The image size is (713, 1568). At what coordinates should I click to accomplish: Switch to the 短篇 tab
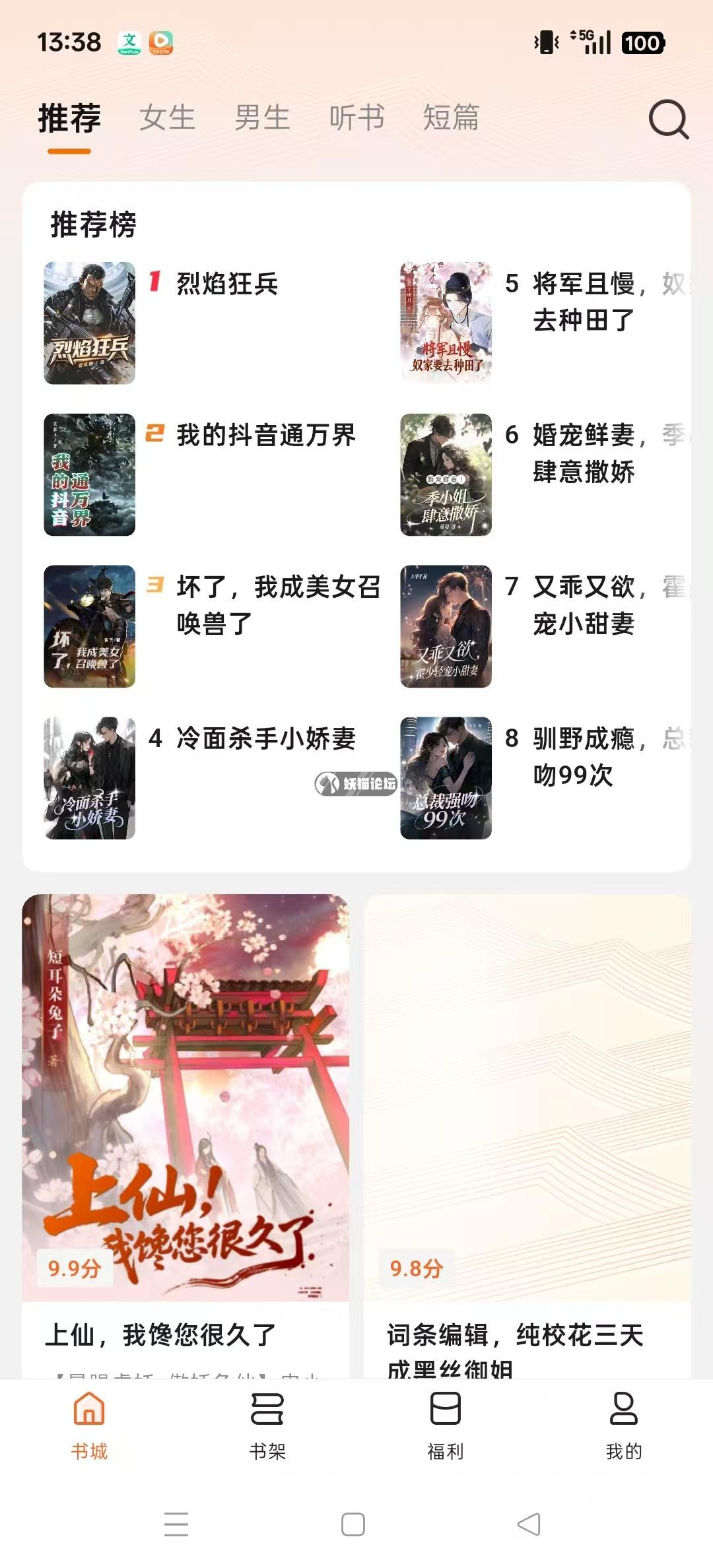point(451,118)
